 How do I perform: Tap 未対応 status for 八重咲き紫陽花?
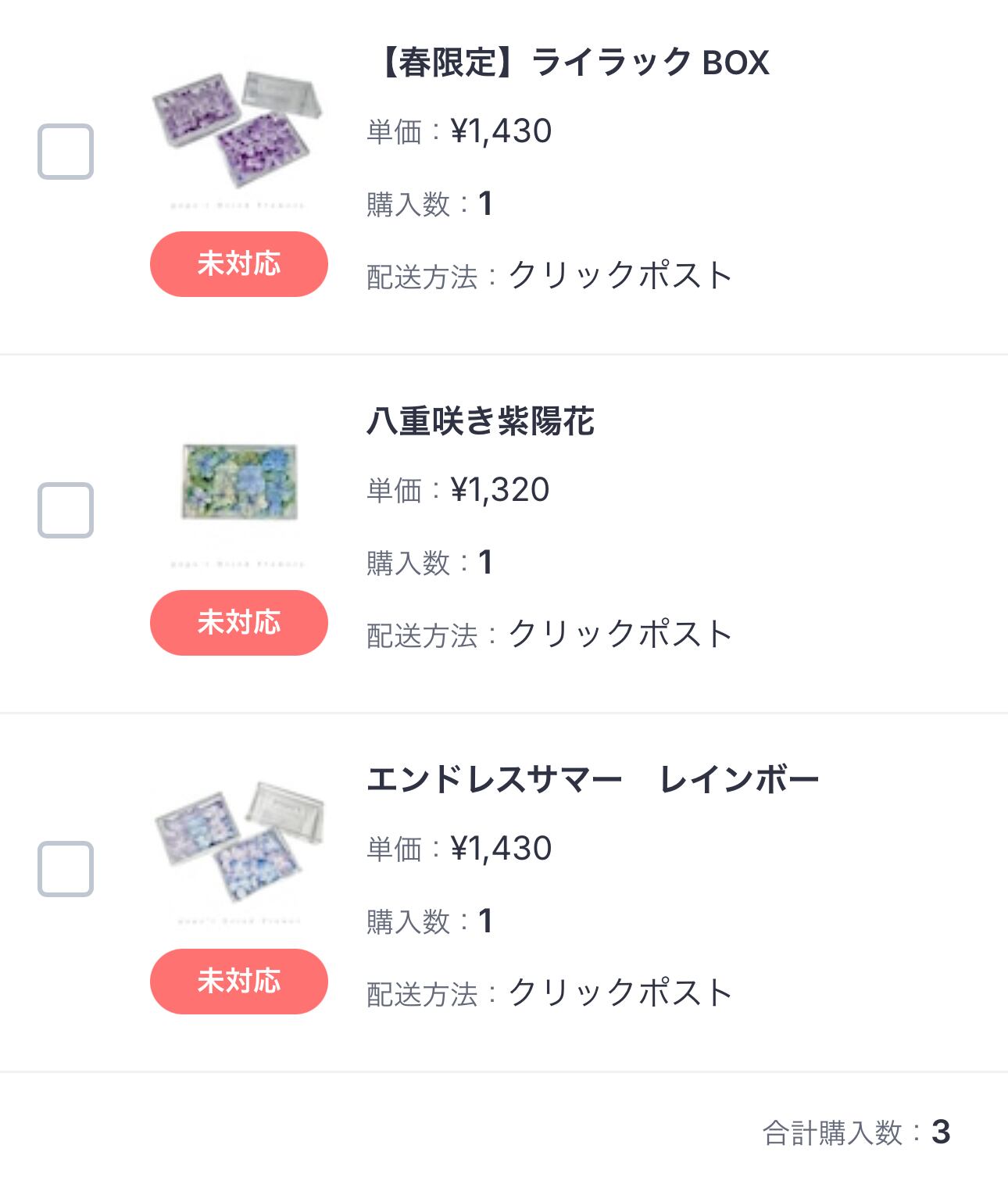[x=238, y=623]
